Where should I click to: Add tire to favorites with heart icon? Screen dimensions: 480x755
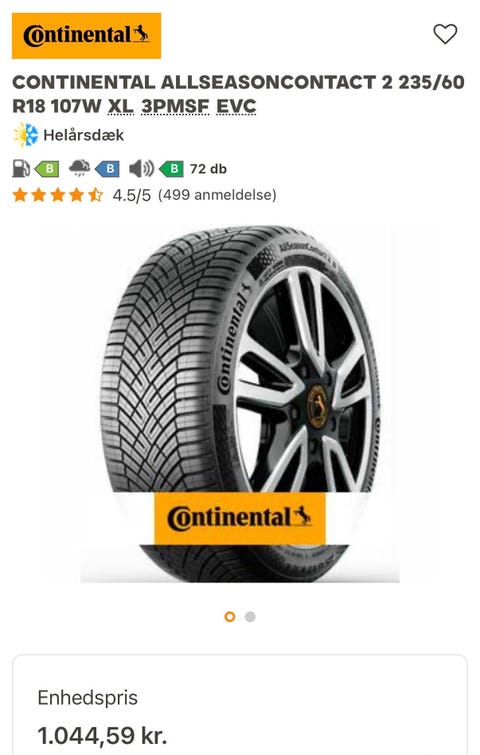445,34
